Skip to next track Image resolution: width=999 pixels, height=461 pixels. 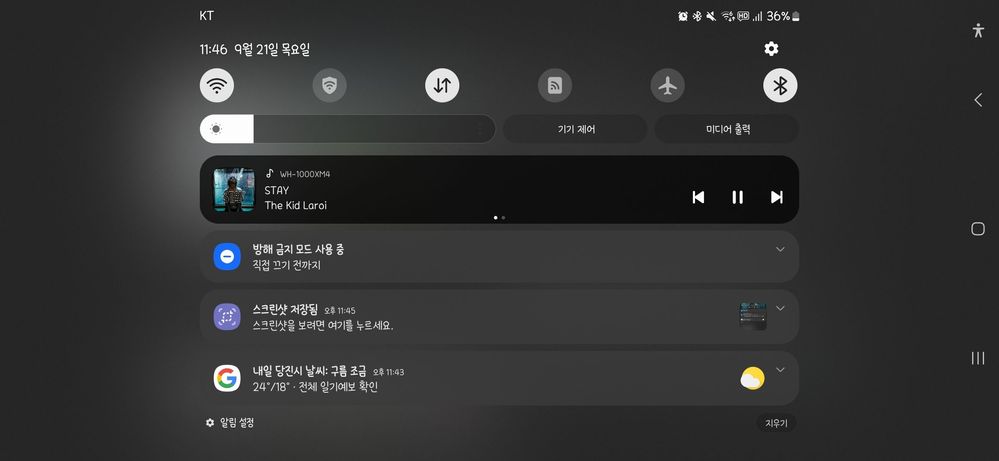(776, 197)
